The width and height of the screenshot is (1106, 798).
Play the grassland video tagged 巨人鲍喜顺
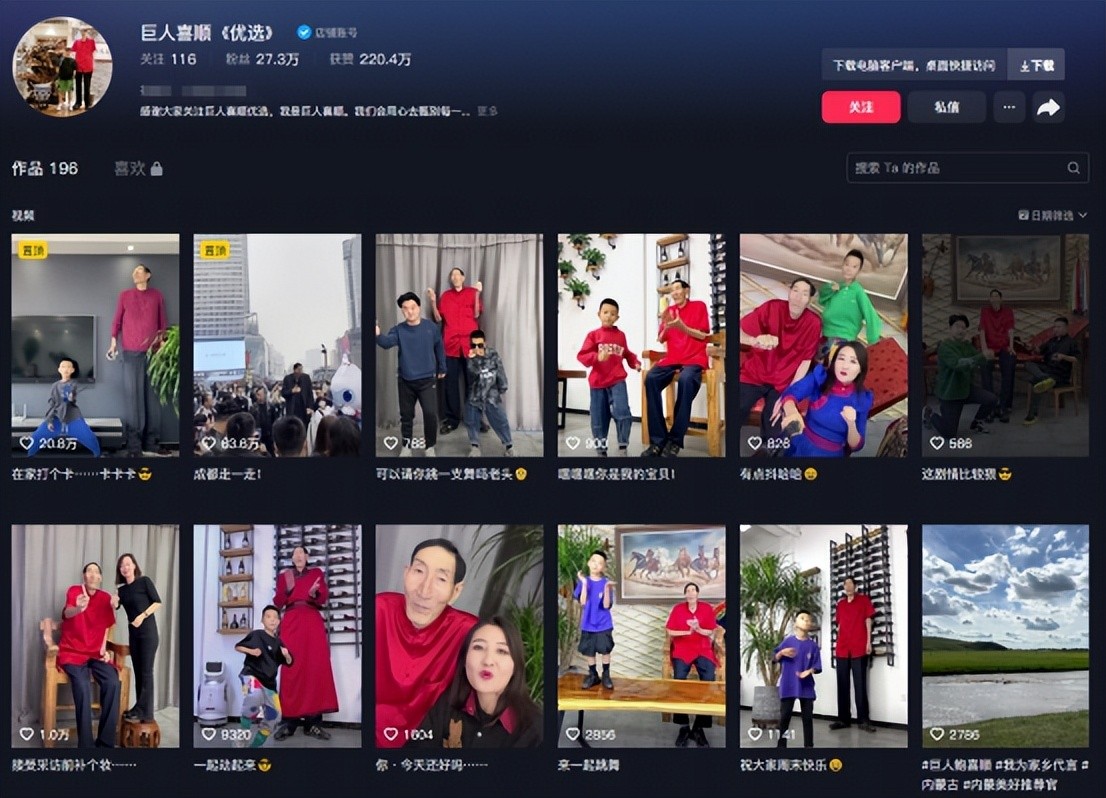coord(1005,636)
